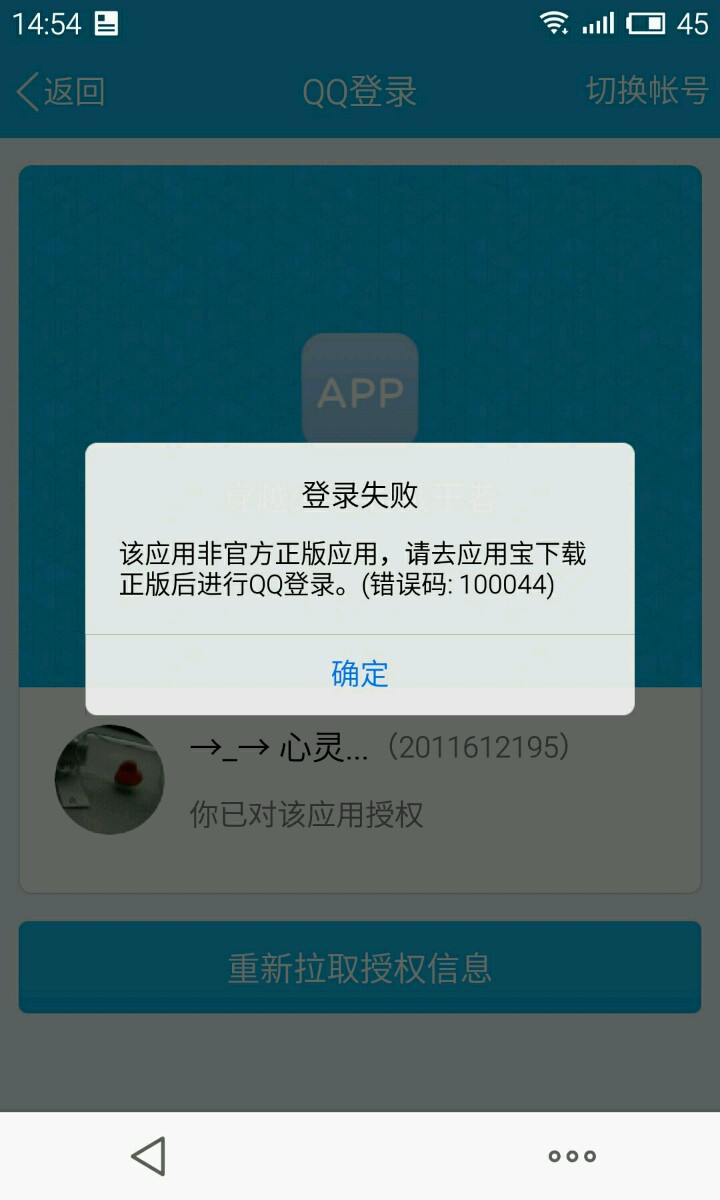Viewport: 720px width, 1200px height.
Task: Tap 切换帐号 to switch account
Action: [x=647, y=92]
